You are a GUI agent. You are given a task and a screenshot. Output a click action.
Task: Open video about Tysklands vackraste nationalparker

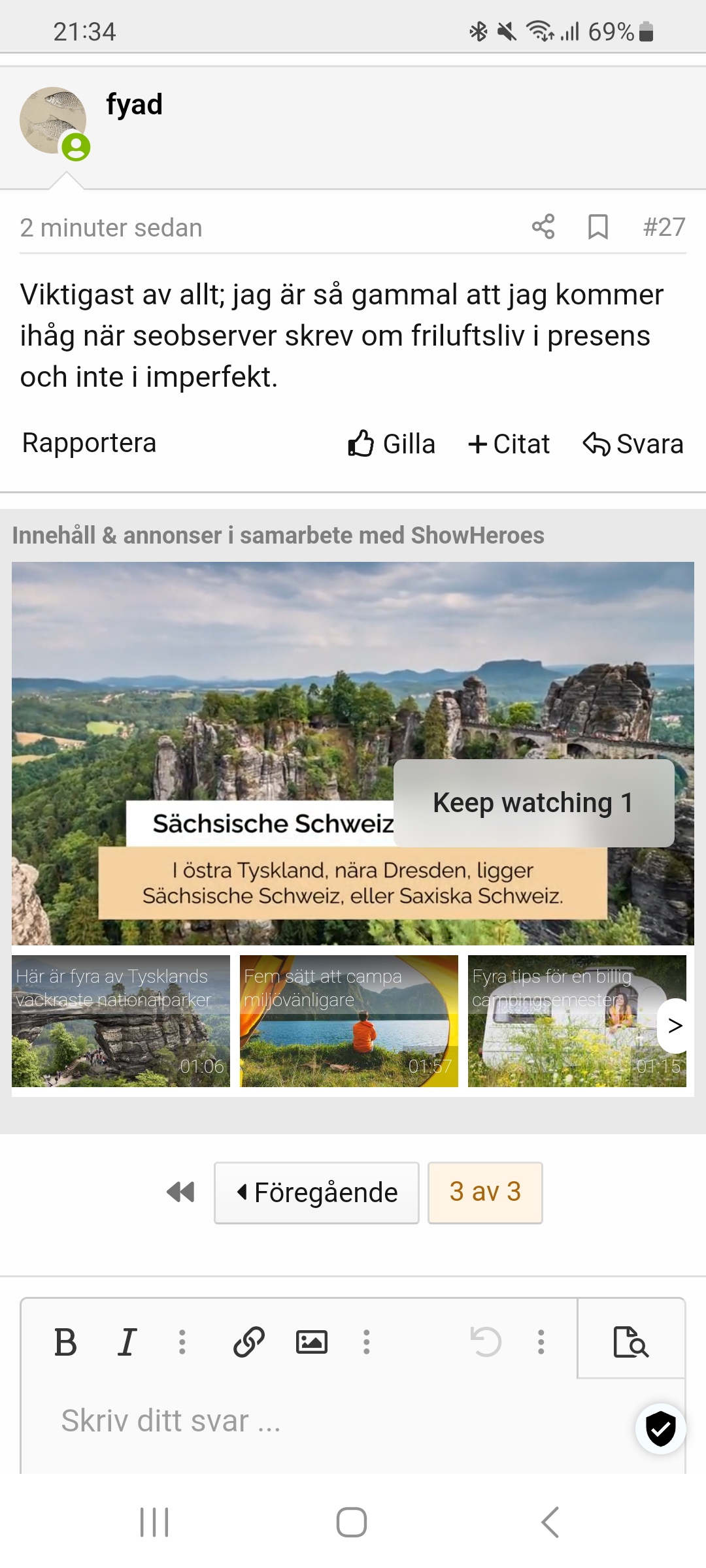pyautogui.click(x=121, y=1021)
